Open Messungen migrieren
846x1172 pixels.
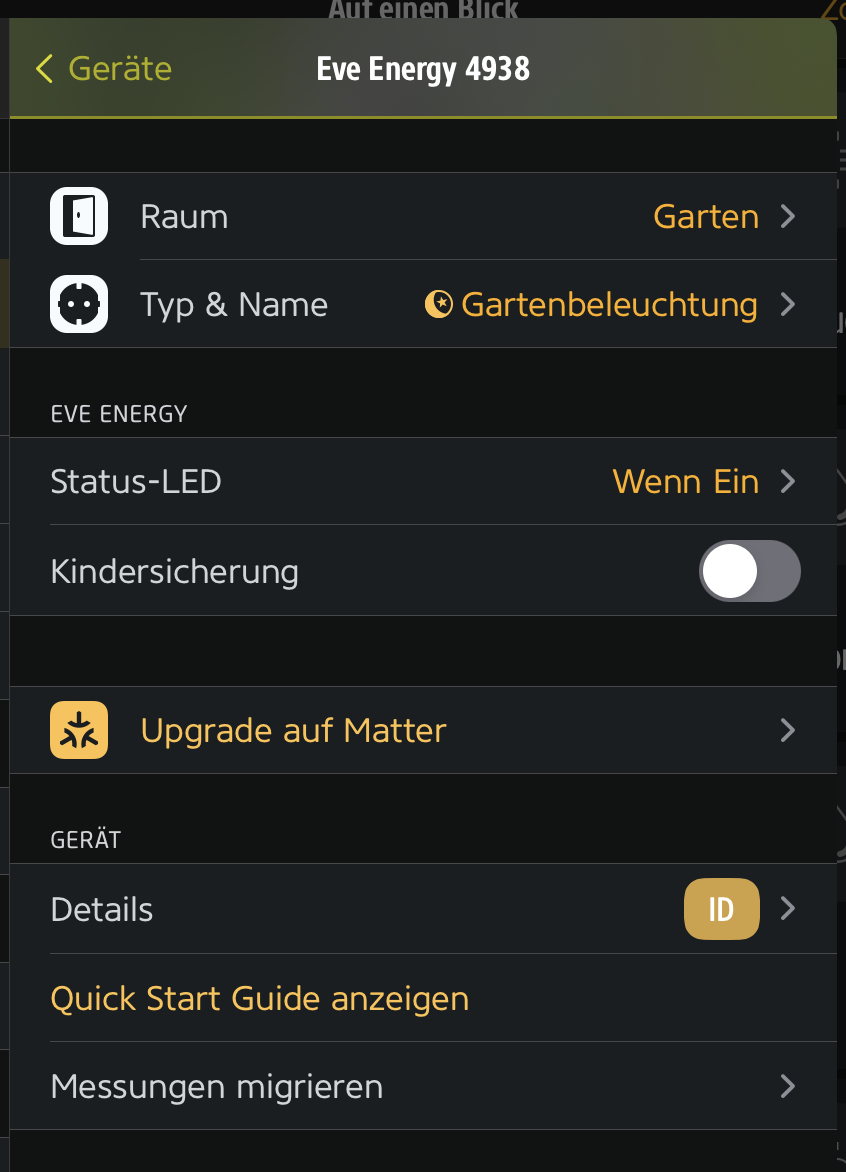coord(423,1086)
